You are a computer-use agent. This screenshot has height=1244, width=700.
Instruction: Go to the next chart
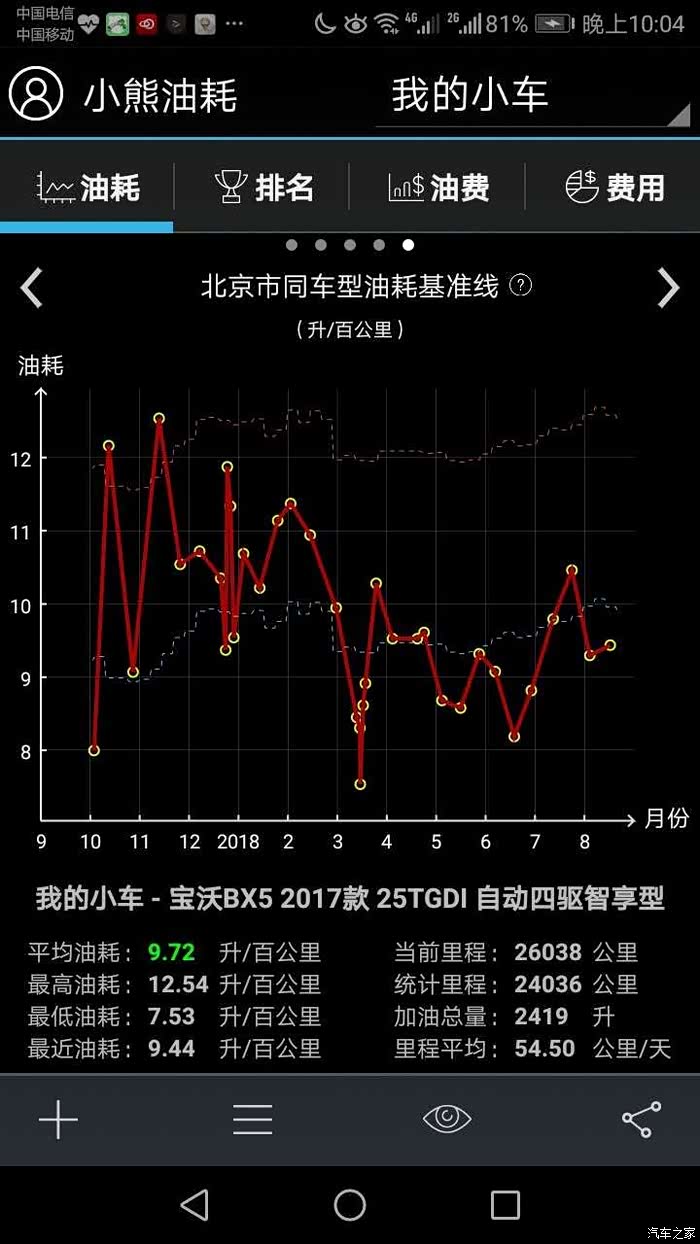[x=668, y=288]
